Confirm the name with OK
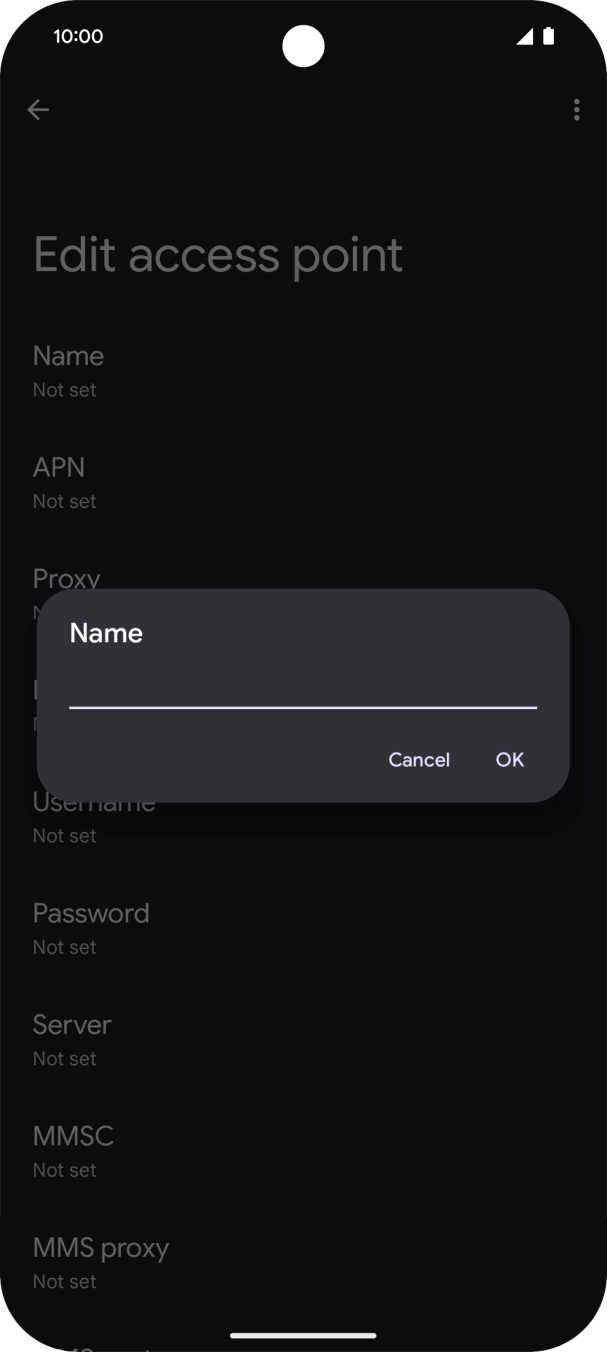Image resolution: width=607 pixels, height=1352 pixels. [510, 760]
